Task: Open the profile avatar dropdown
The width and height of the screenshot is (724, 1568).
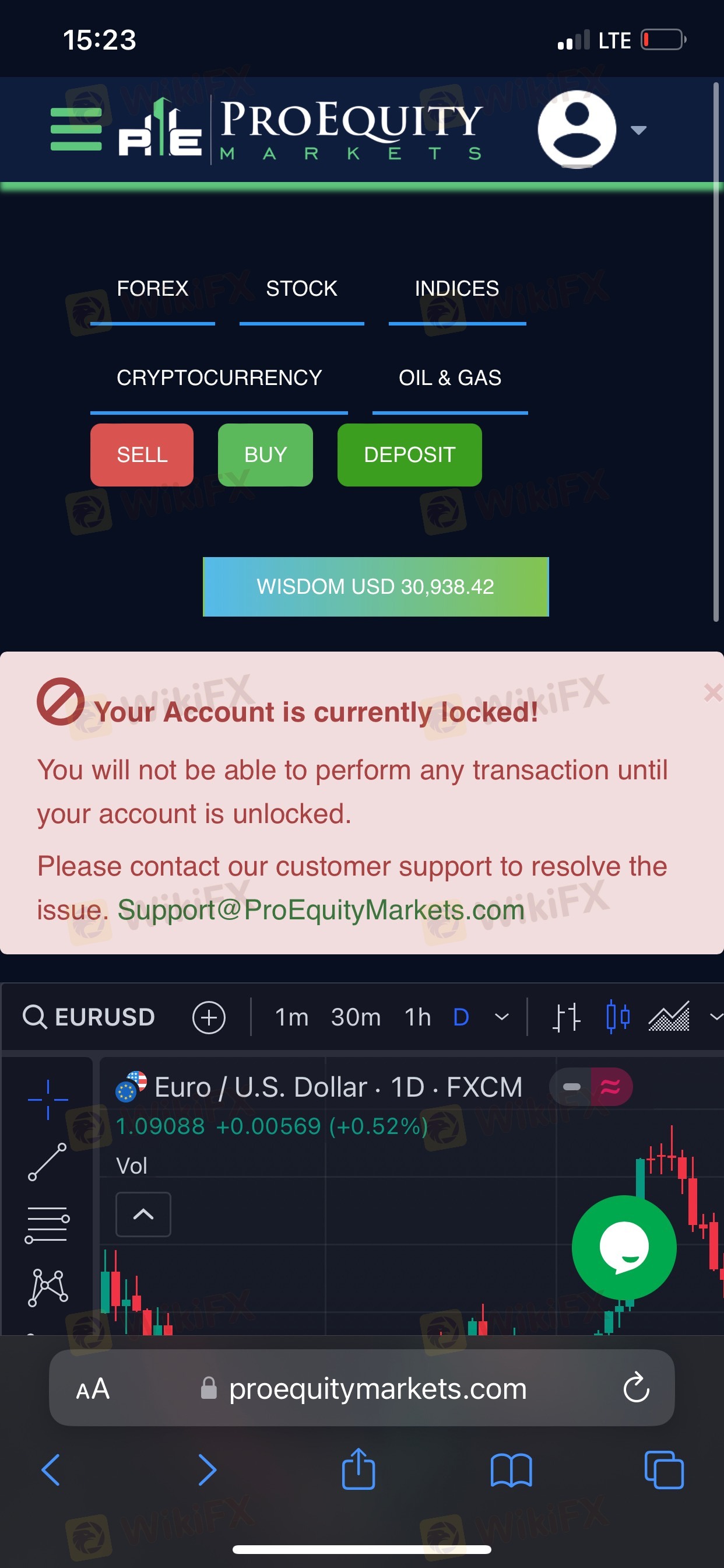Action: coord(591,129)
